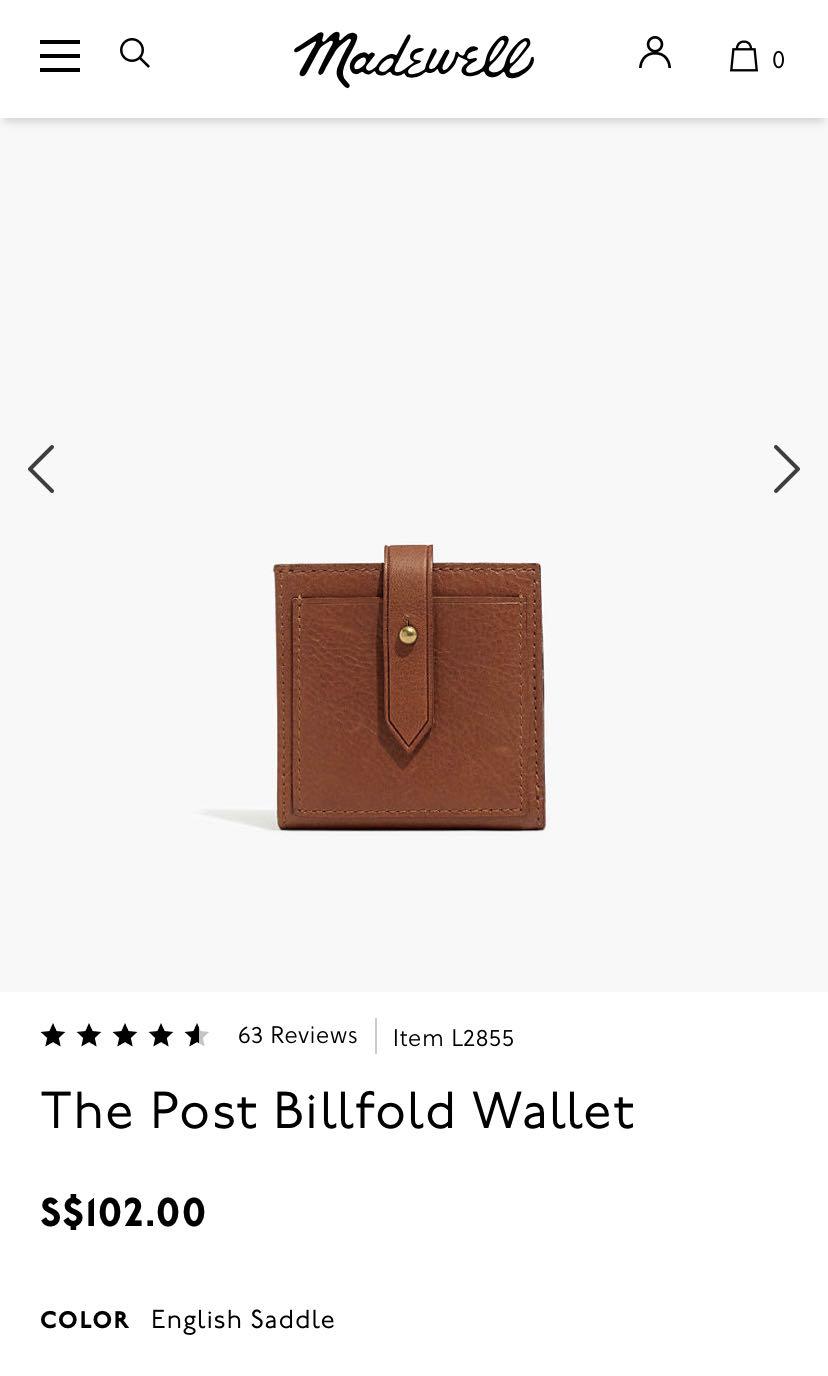The image size is (828, 1376).
Task: Open the shopping bag
Action: (745, 57)
